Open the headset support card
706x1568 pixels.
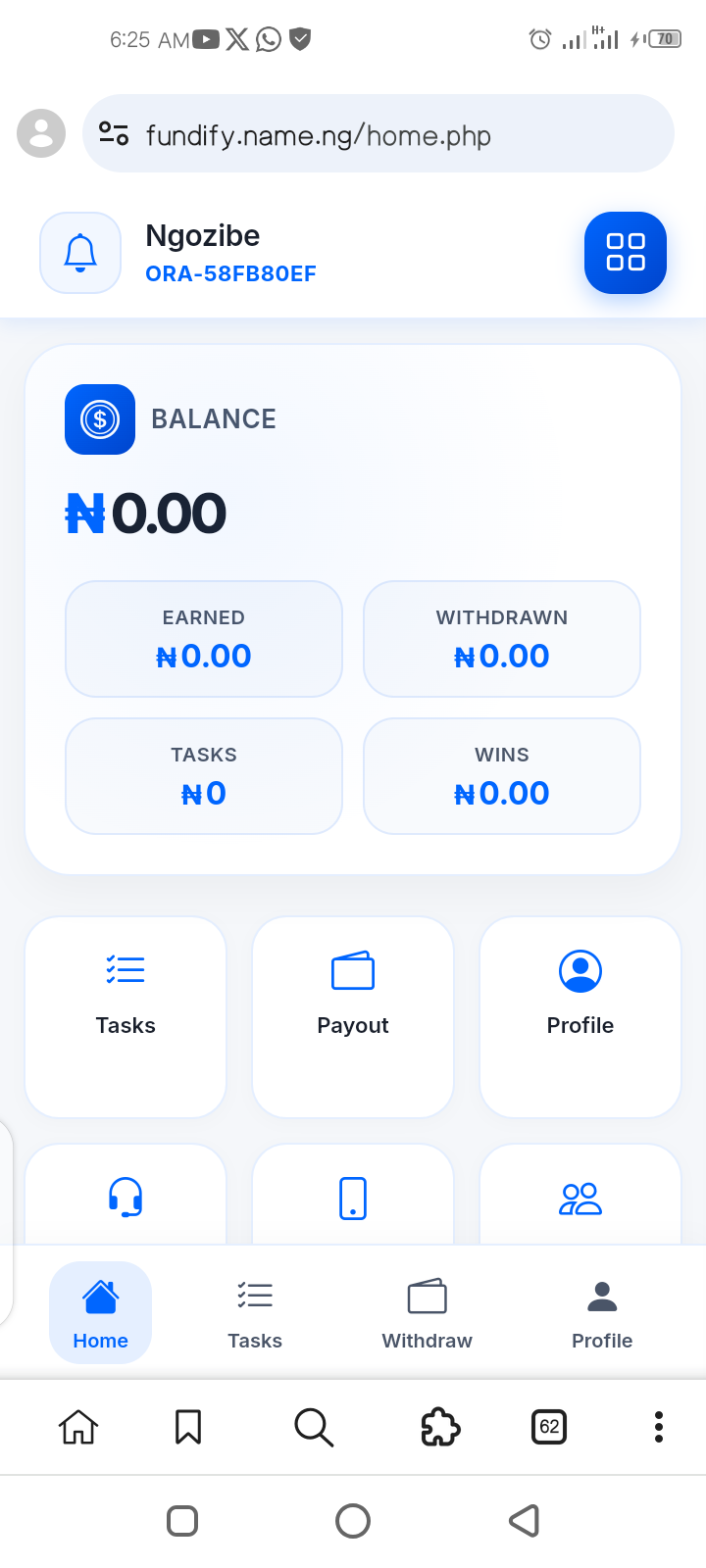[126, 1198]
